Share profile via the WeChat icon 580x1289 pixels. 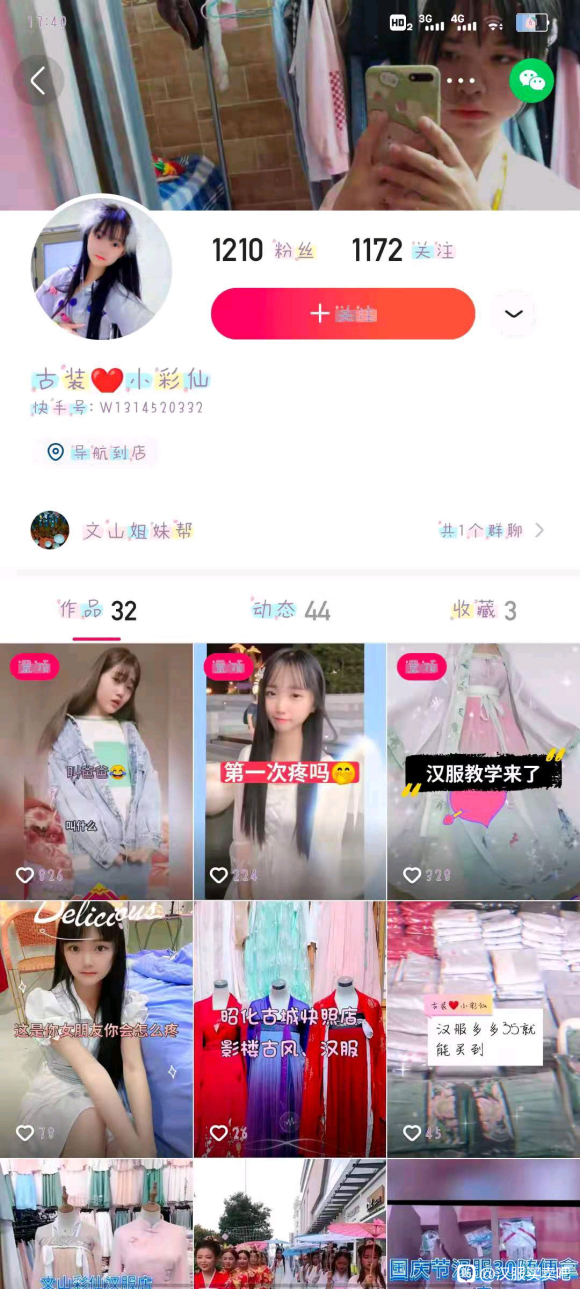pyautogui.click(x=531, y=81)
